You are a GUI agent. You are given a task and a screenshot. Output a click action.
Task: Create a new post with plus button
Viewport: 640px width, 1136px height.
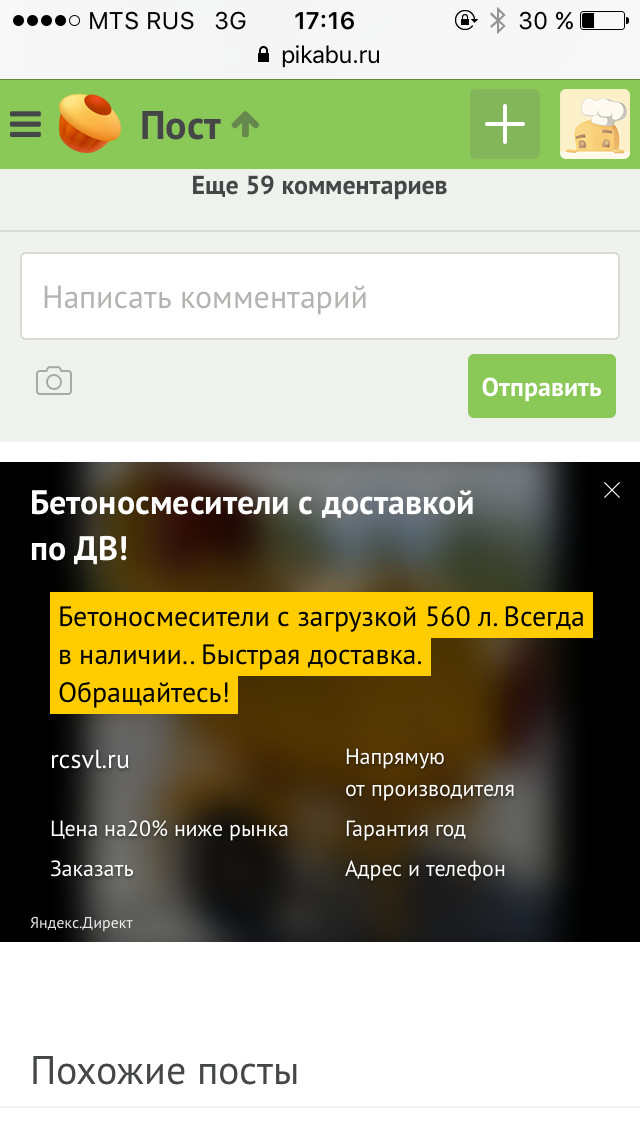[505, 124]
